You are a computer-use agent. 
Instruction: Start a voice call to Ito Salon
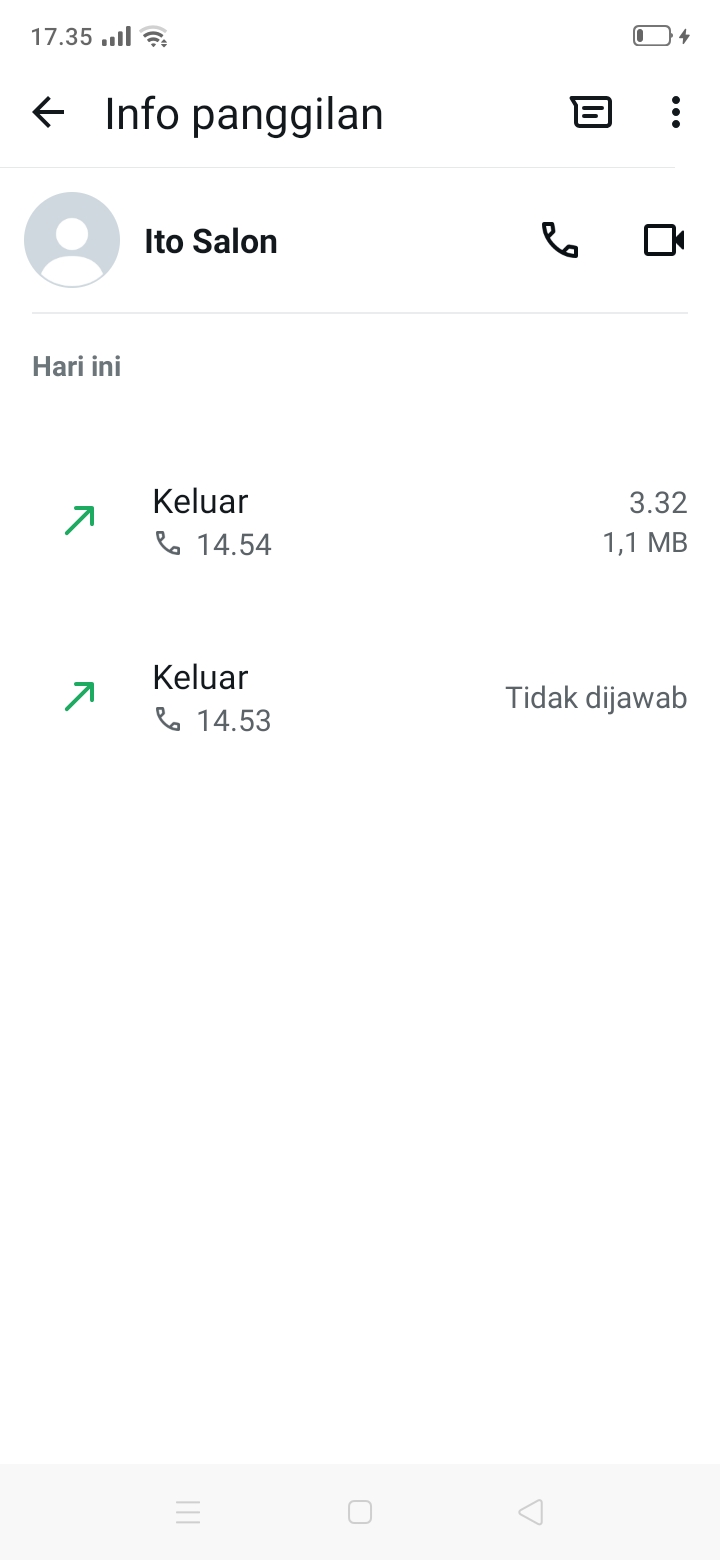tap(560, 240)
